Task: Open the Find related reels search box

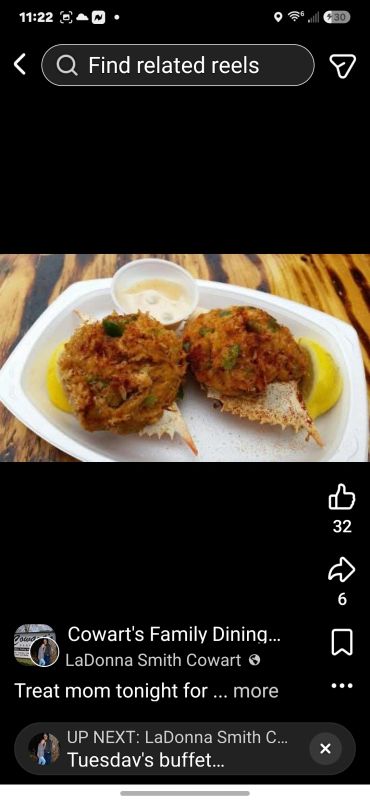Action: tap(178, 65)
